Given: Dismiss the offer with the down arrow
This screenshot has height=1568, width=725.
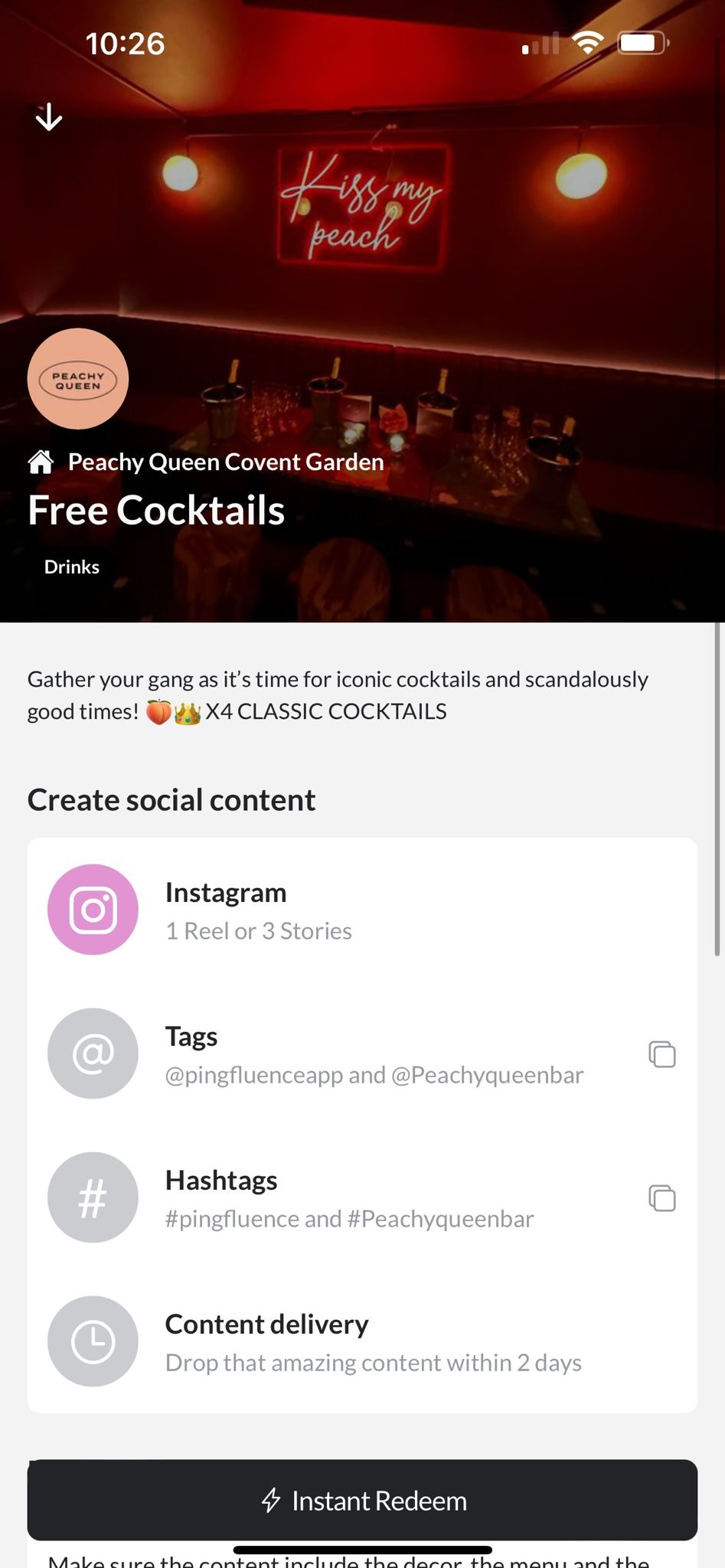Looking at the screenshot, I should point(49,117).
